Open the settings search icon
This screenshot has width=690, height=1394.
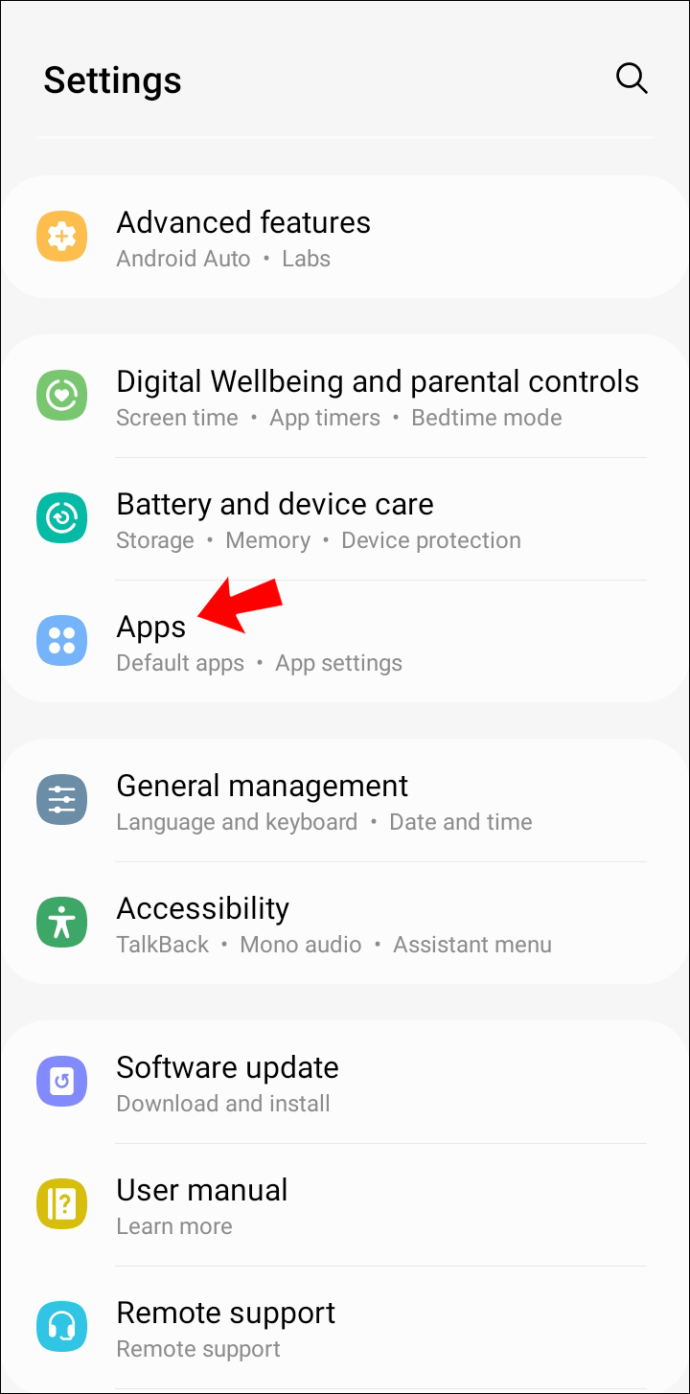[631, 78]
